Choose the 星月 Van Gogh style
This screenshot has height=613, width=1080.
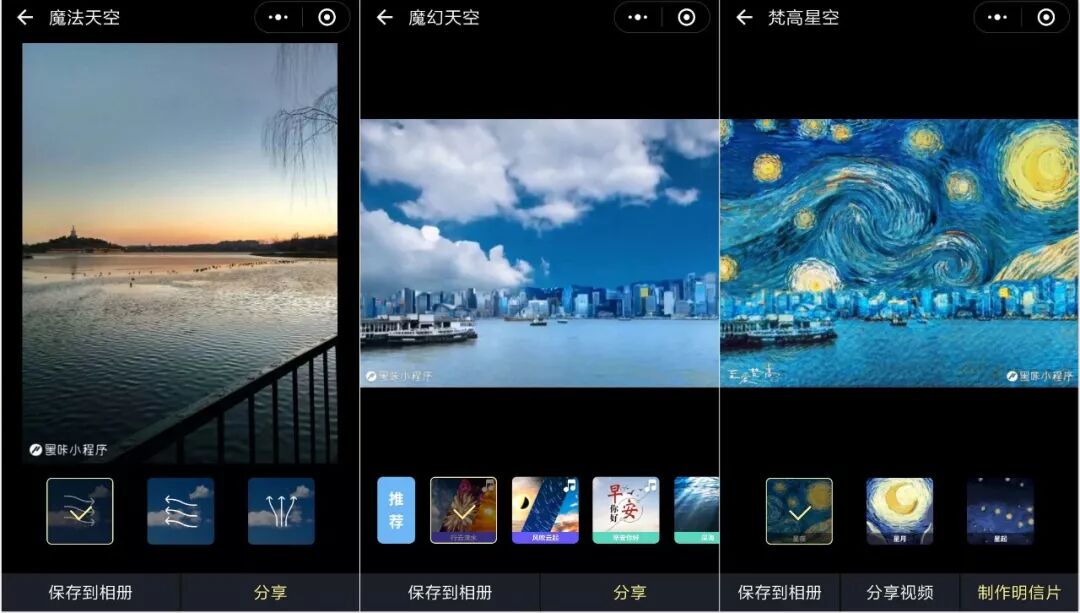pos(899,511)
